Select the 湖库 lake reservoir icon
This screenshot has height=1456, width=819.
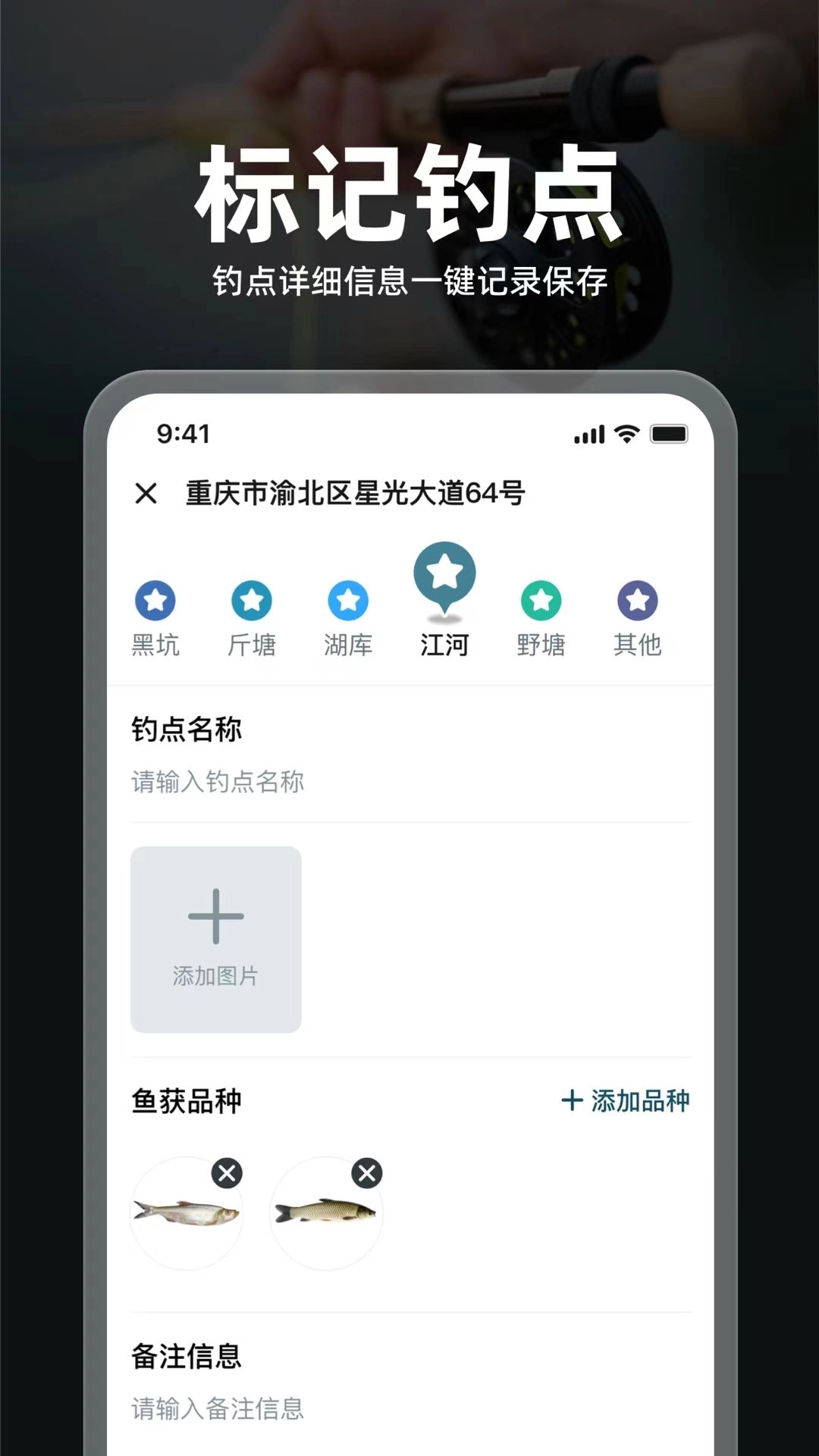(347, 601)
